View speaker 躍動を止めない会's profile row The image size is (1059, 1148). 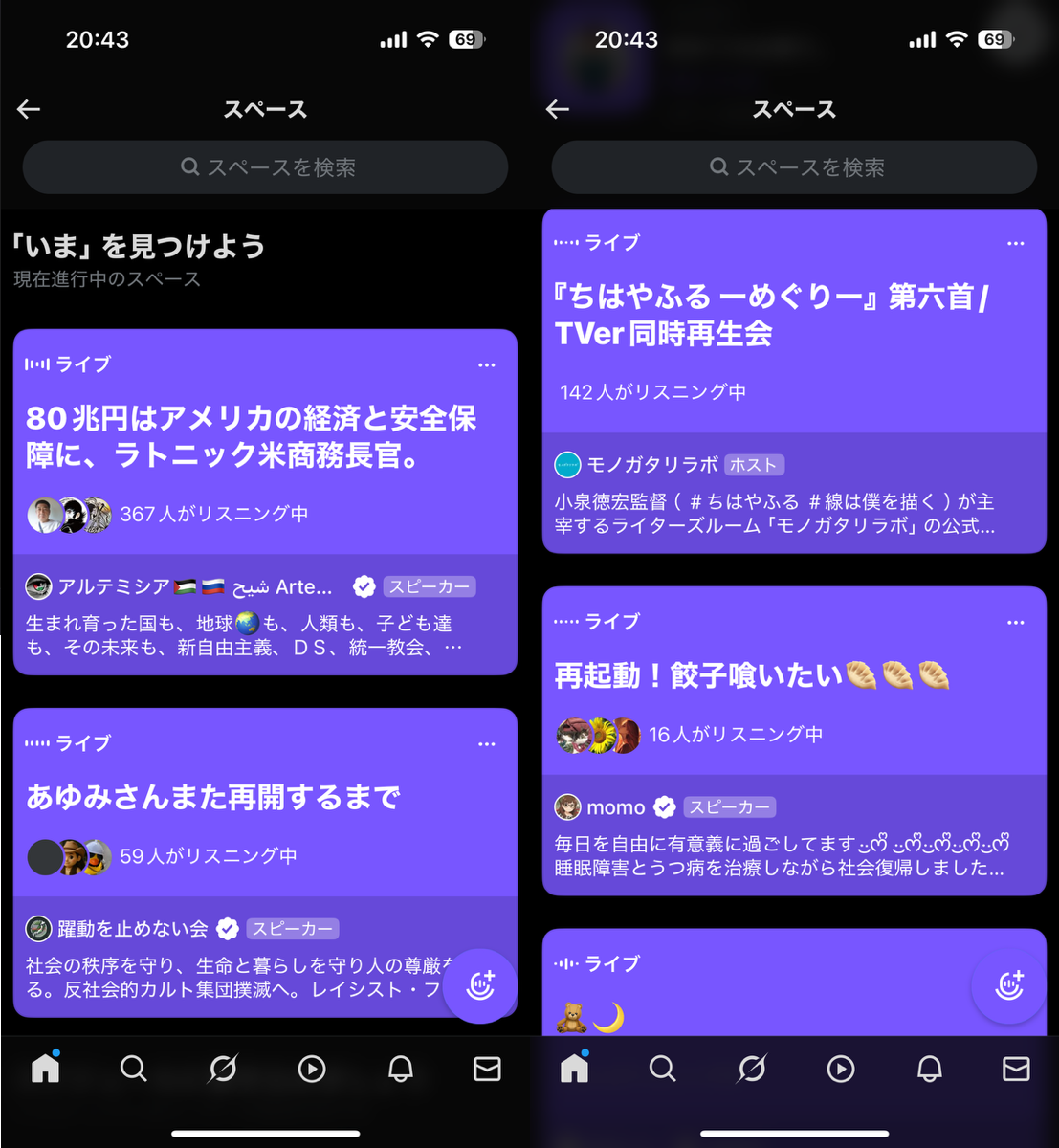coord(134,928)
